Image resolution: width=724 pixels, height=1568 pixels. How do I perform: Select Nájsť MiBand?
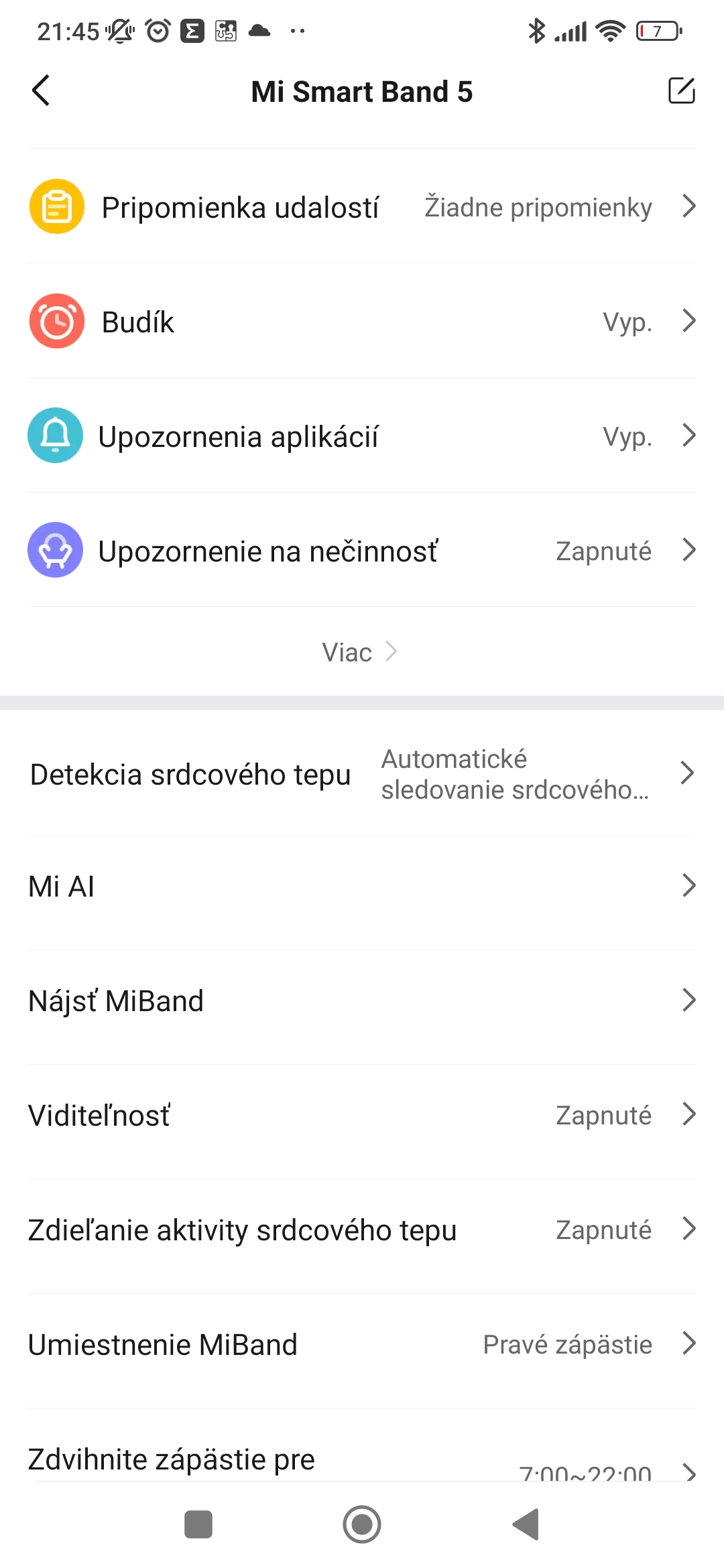coord(362,1000)
